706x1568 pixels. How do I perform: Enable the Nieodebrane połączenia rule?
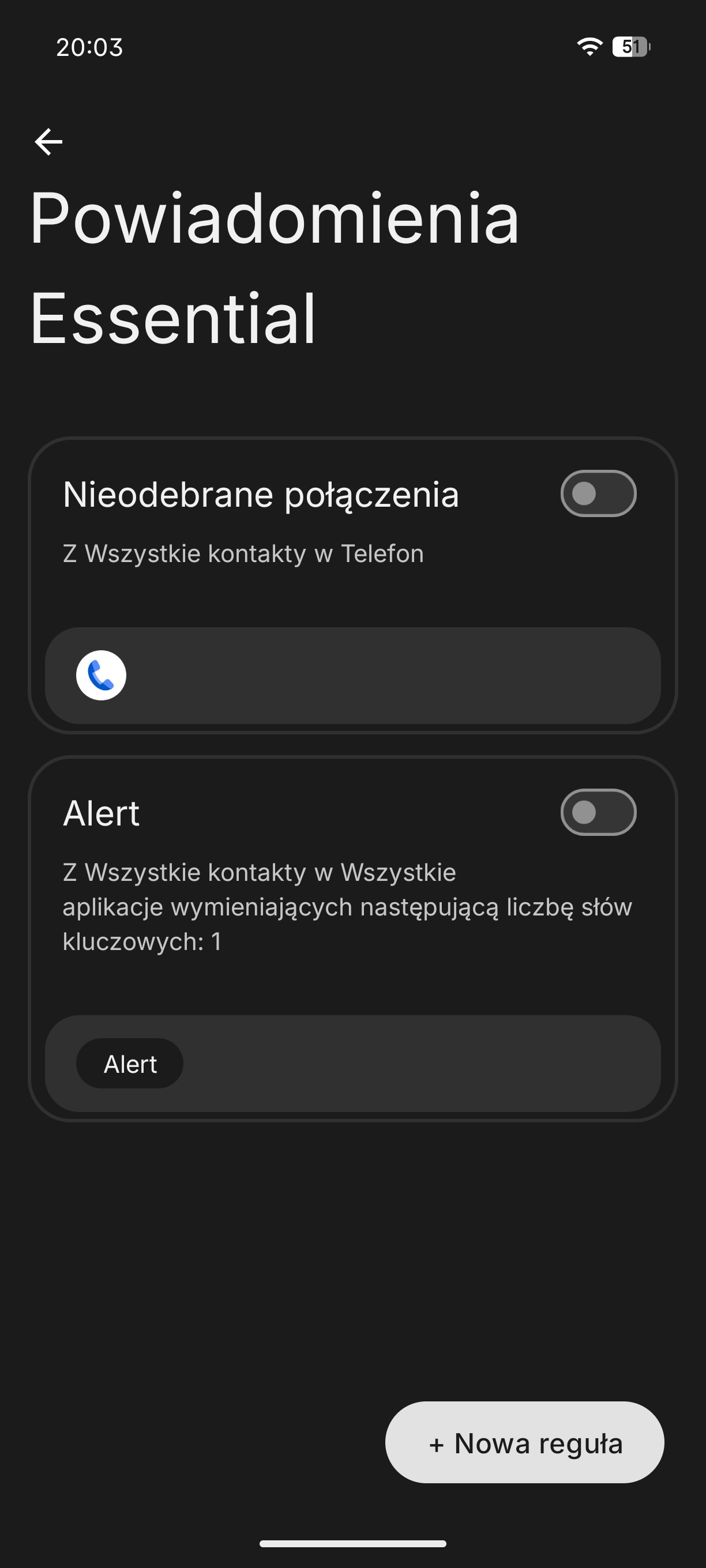(598, 493)
